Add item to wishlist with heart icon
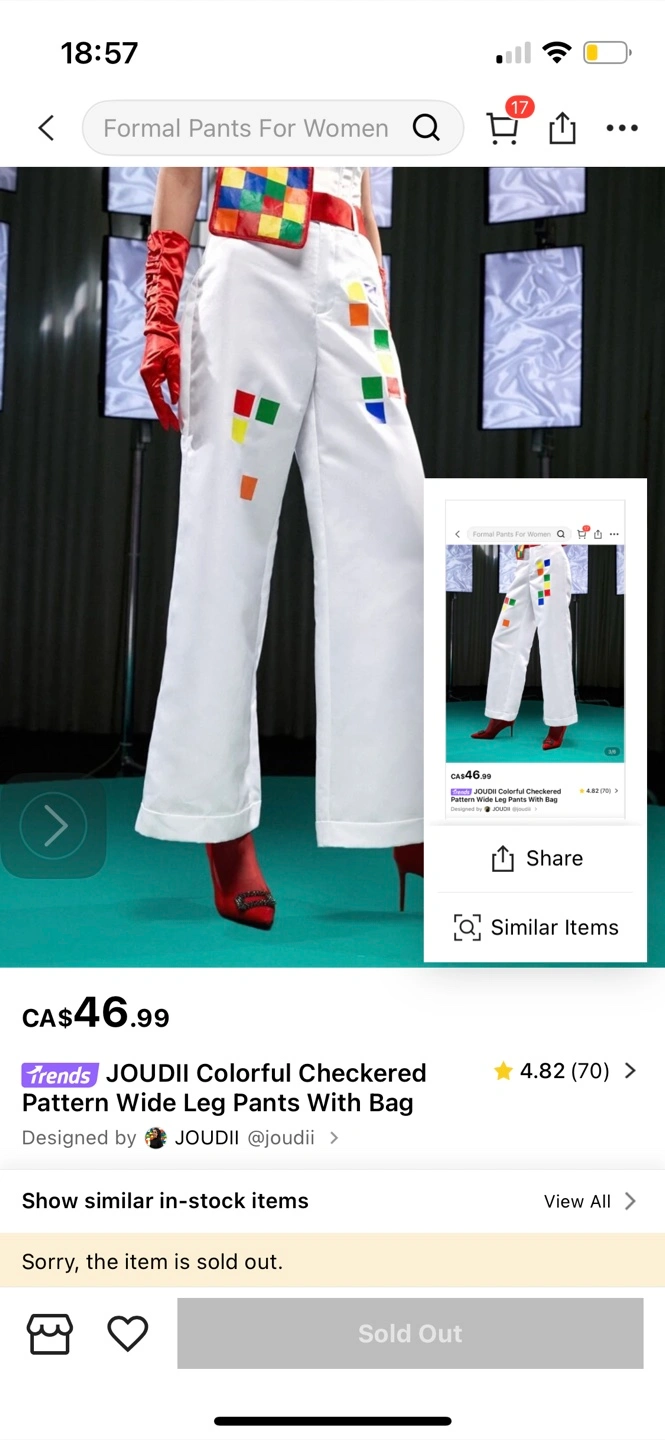Viewport: 665px width, 1440px height. [127, 1333]
